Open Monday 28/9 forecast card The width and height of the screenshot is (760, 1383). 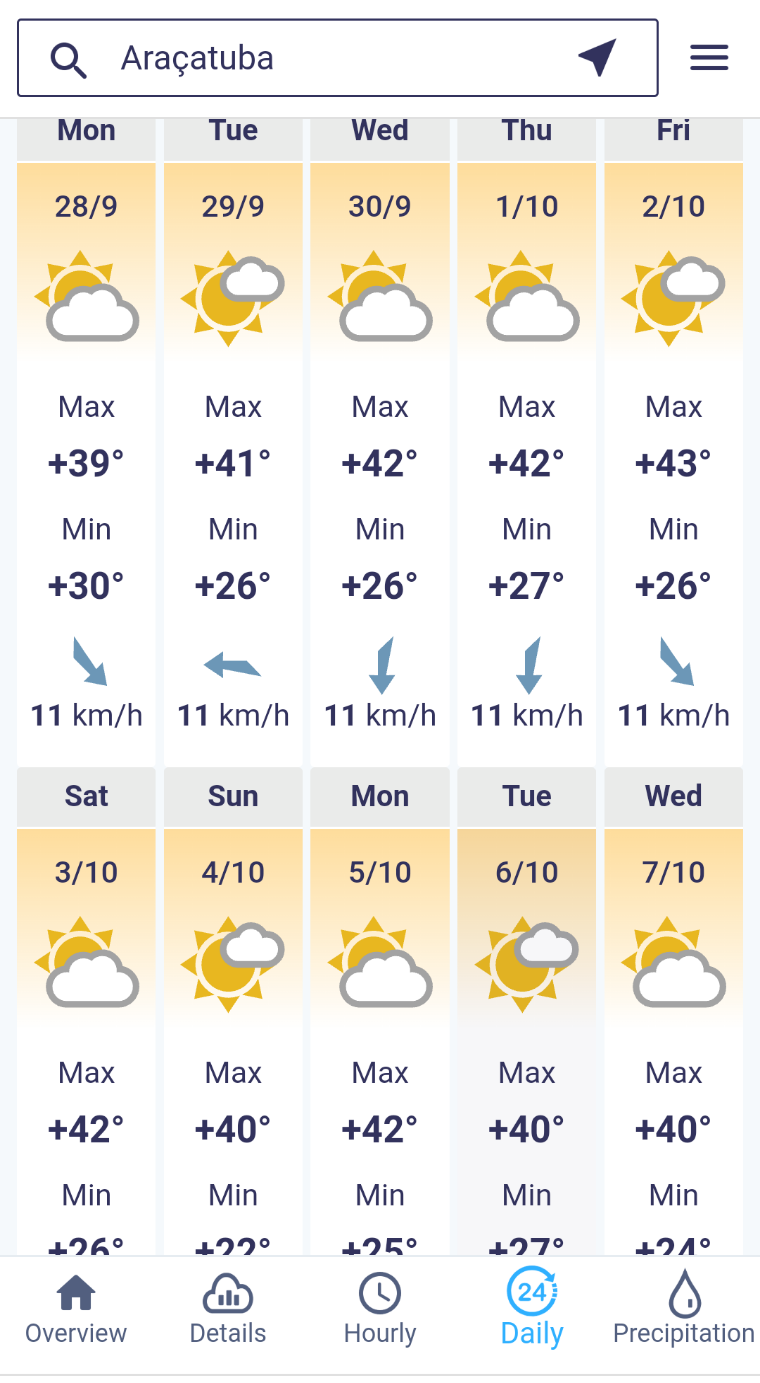[x=86, y=438]
